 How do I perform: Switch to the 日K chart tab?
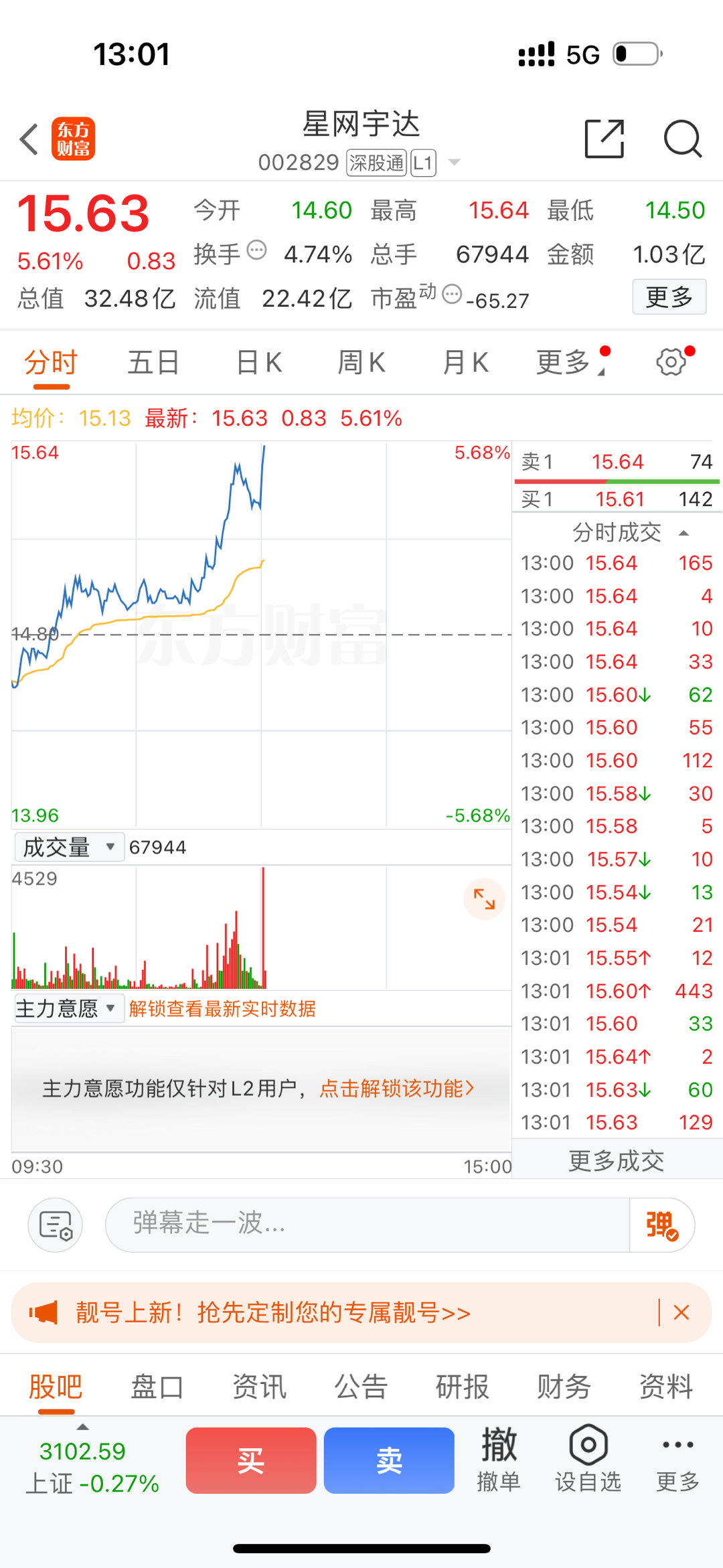click(259, 363)
